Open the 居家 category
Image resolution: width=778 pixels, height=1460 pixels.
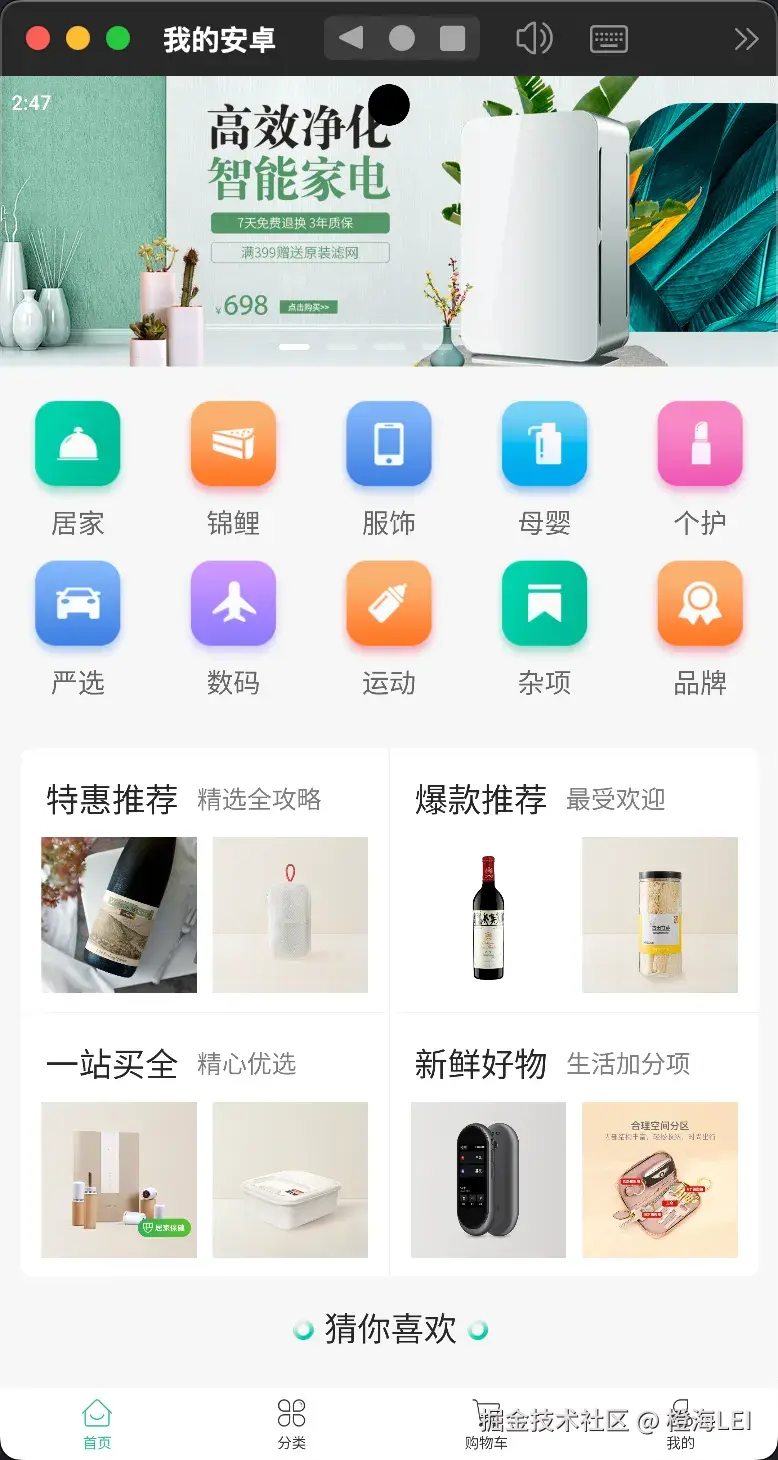click(x=78, y=444)
